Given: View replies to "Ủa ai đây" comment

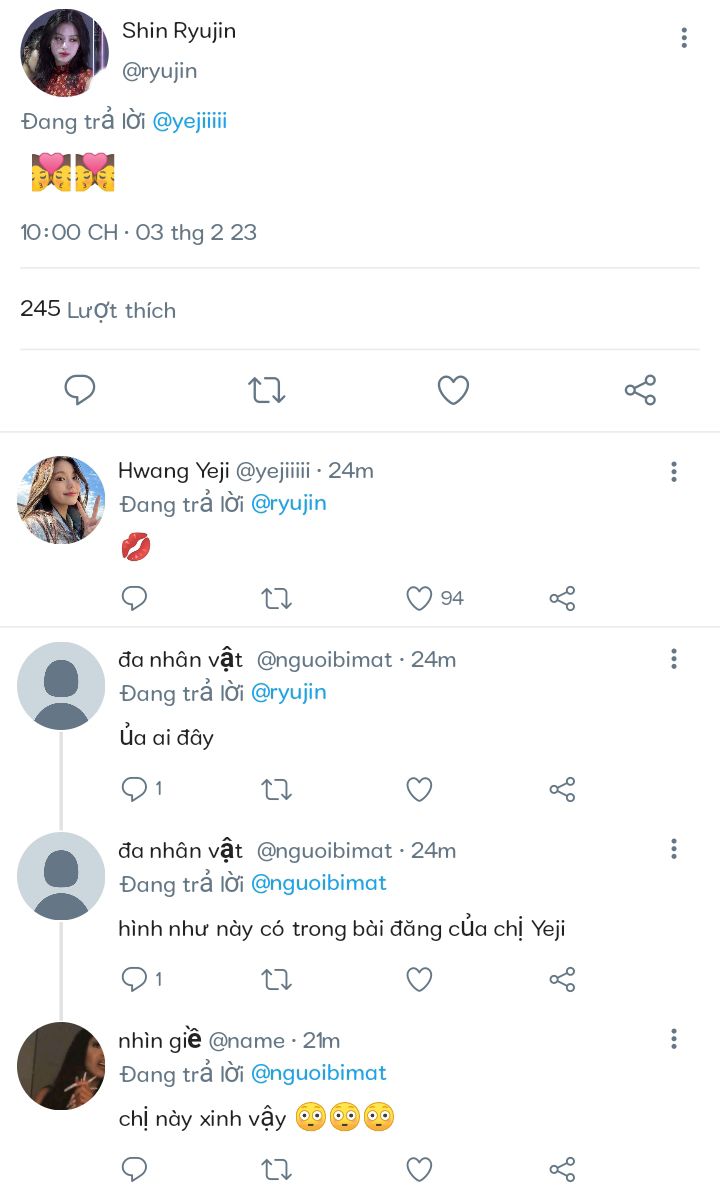Looking at the screenshot, I should click(142, 789).
